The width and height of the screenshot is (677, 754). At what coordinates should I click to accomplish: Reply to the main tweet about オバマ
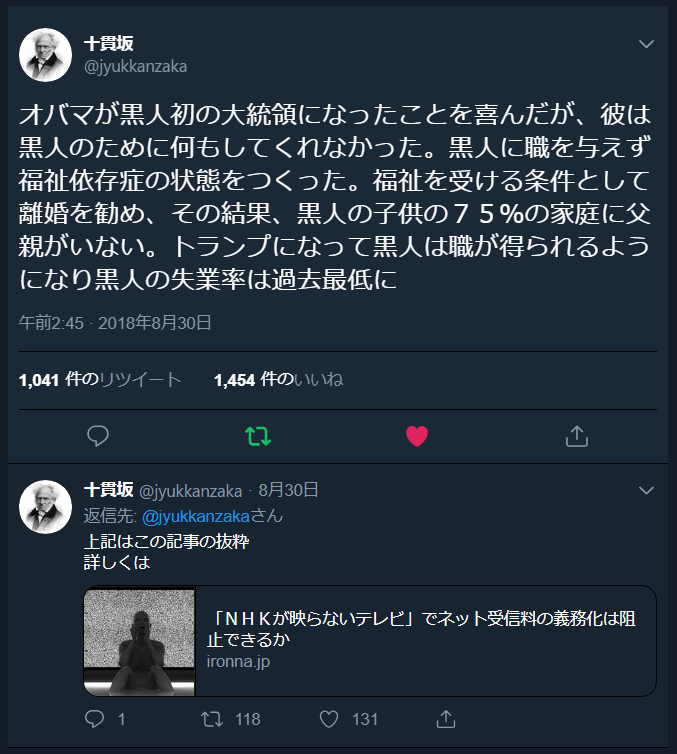tap(97, 436)
